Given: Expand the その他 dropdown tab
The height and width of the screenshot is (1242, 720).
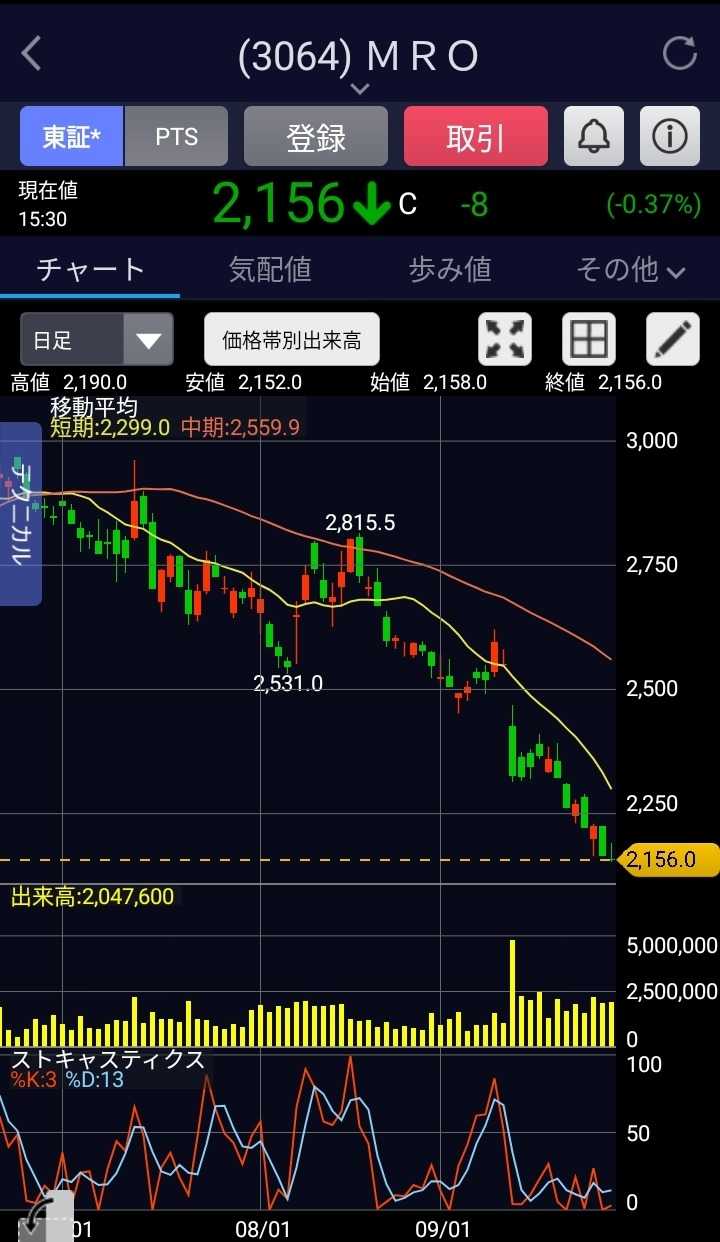Looking at the screenshot, I should [x=630, y=269].
